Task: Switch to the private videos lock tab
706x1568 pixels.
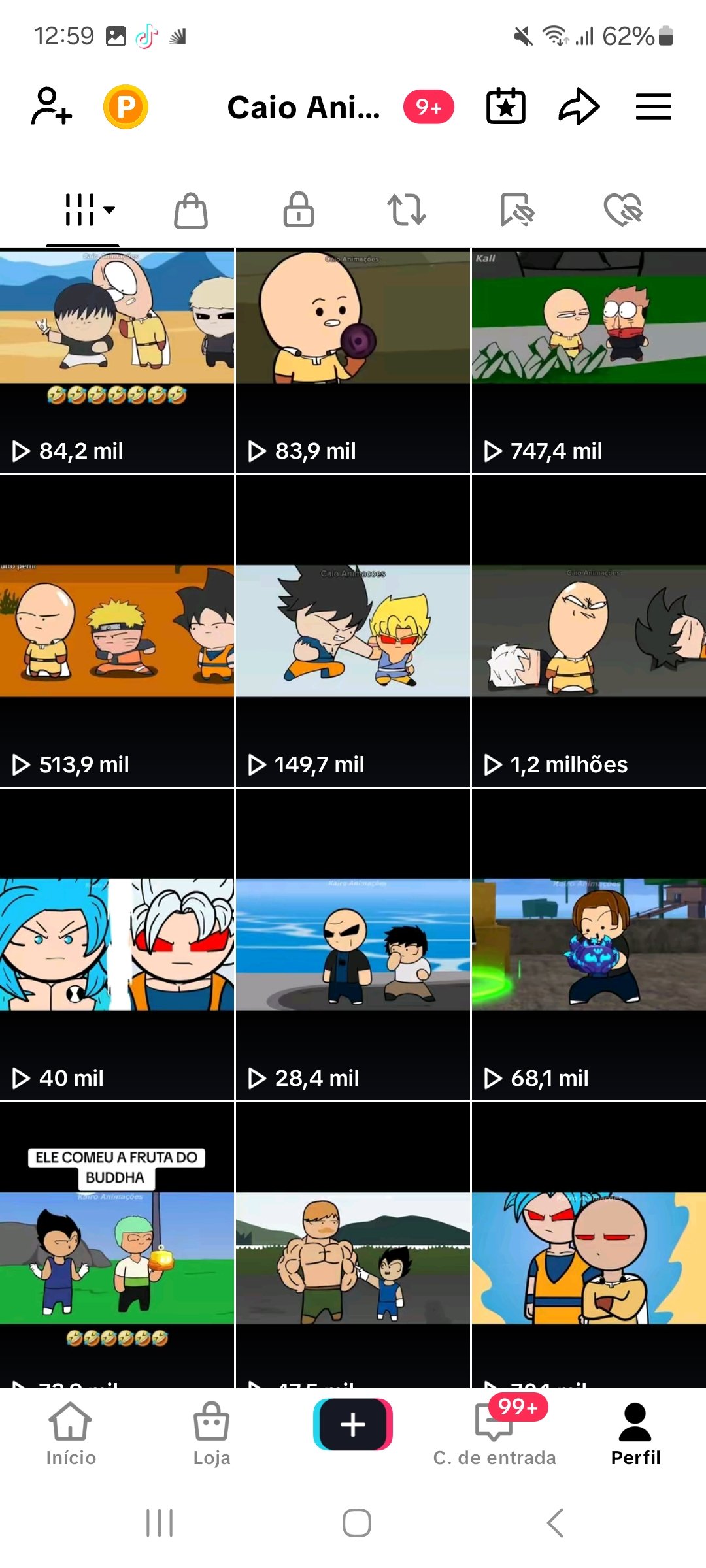Action: click(x=299, y=210)
